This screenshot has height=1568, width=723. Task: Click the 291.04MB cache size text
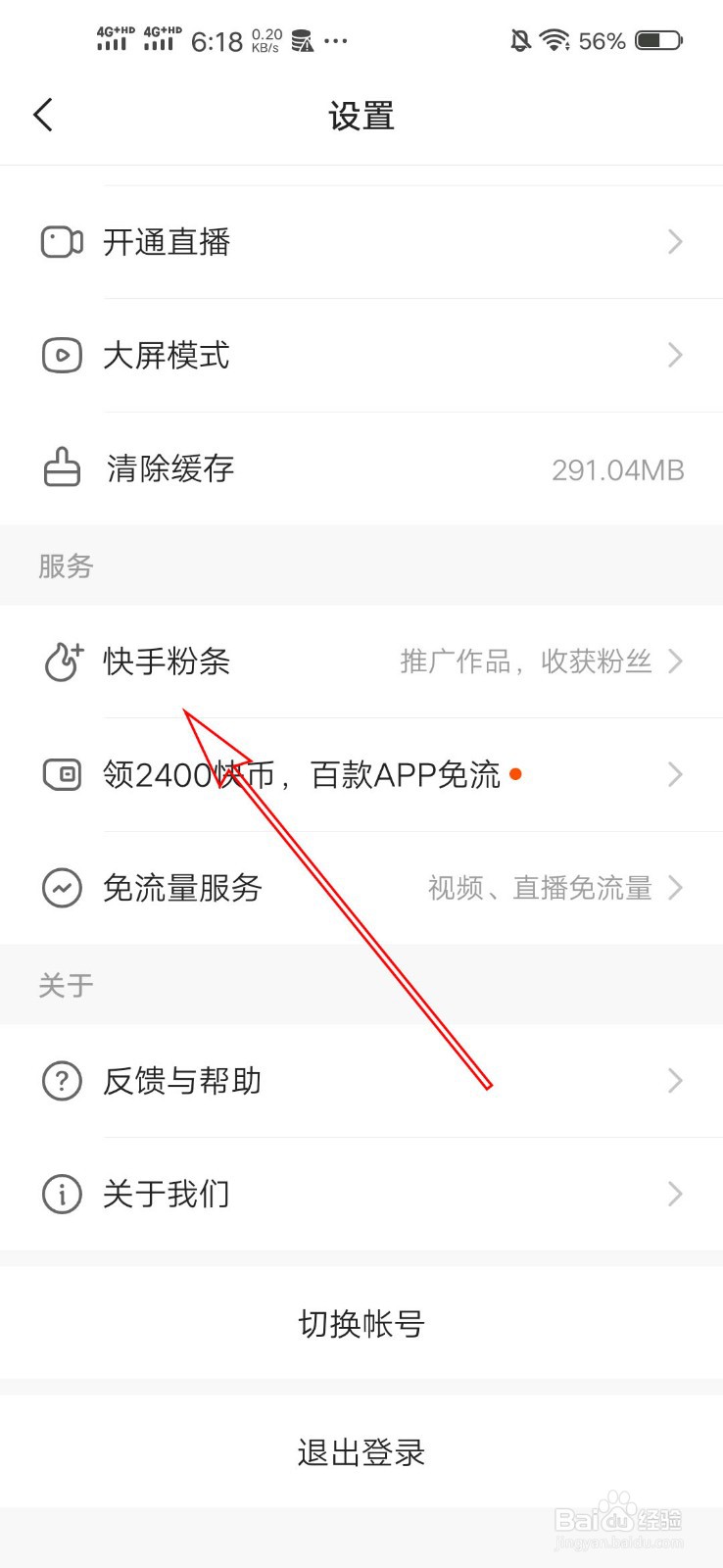pyautogui.click(x=618, y=469)
